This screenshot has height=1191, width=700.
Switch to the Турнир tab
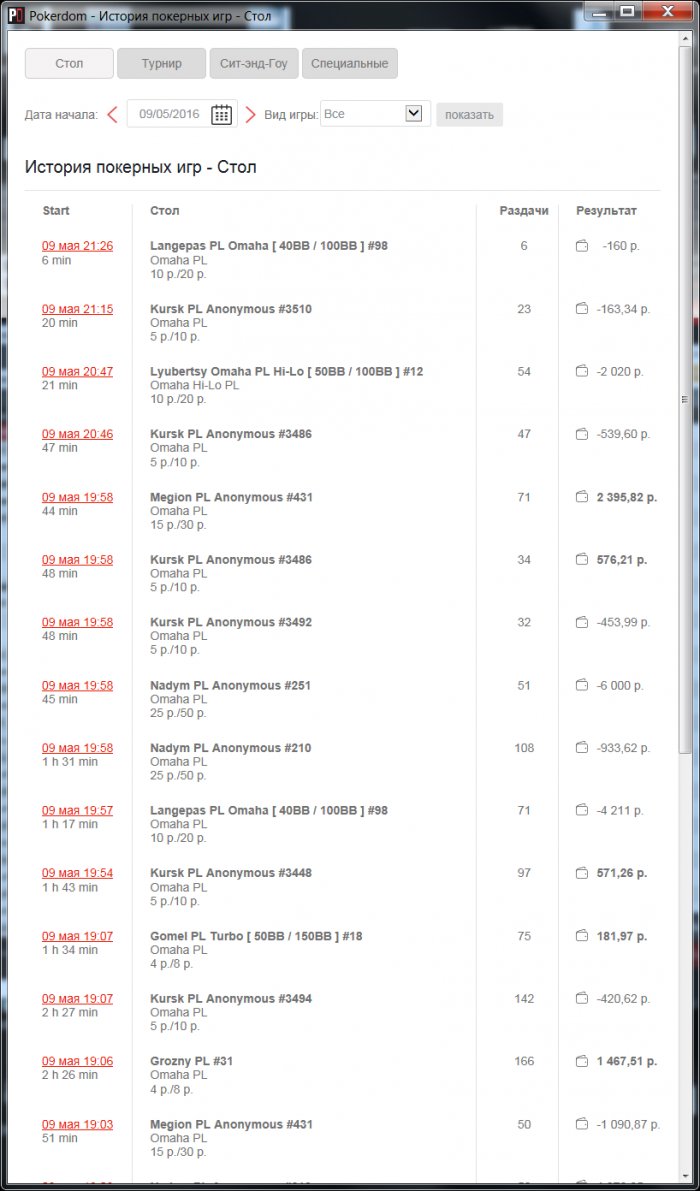(161, 64)
